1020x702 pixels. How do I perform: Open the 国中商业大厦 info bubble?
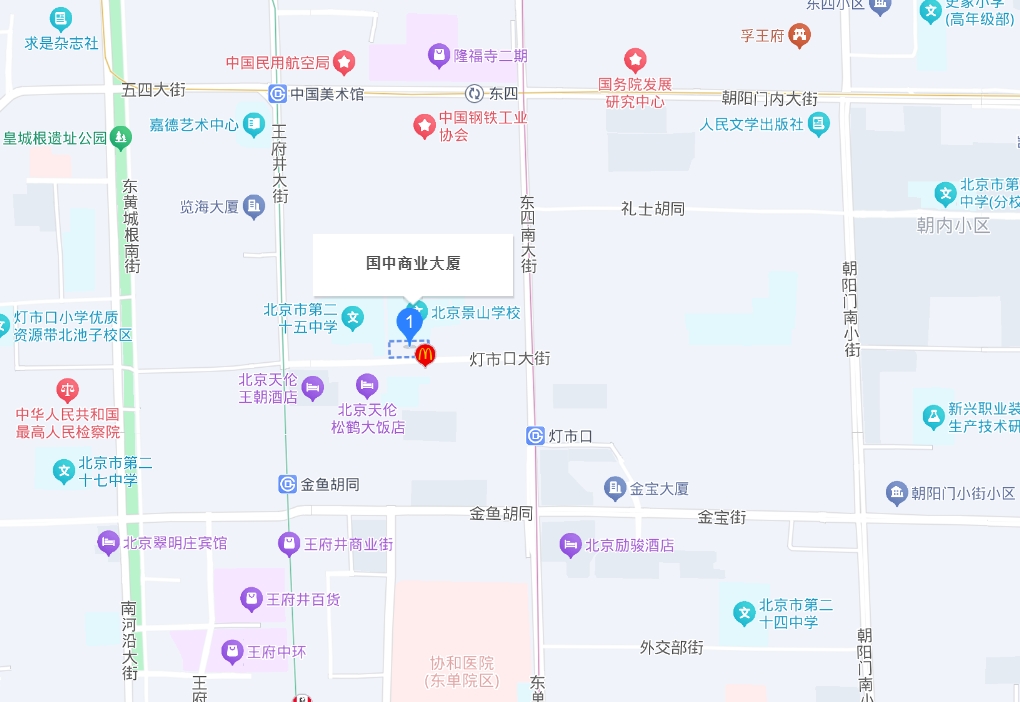413,264
